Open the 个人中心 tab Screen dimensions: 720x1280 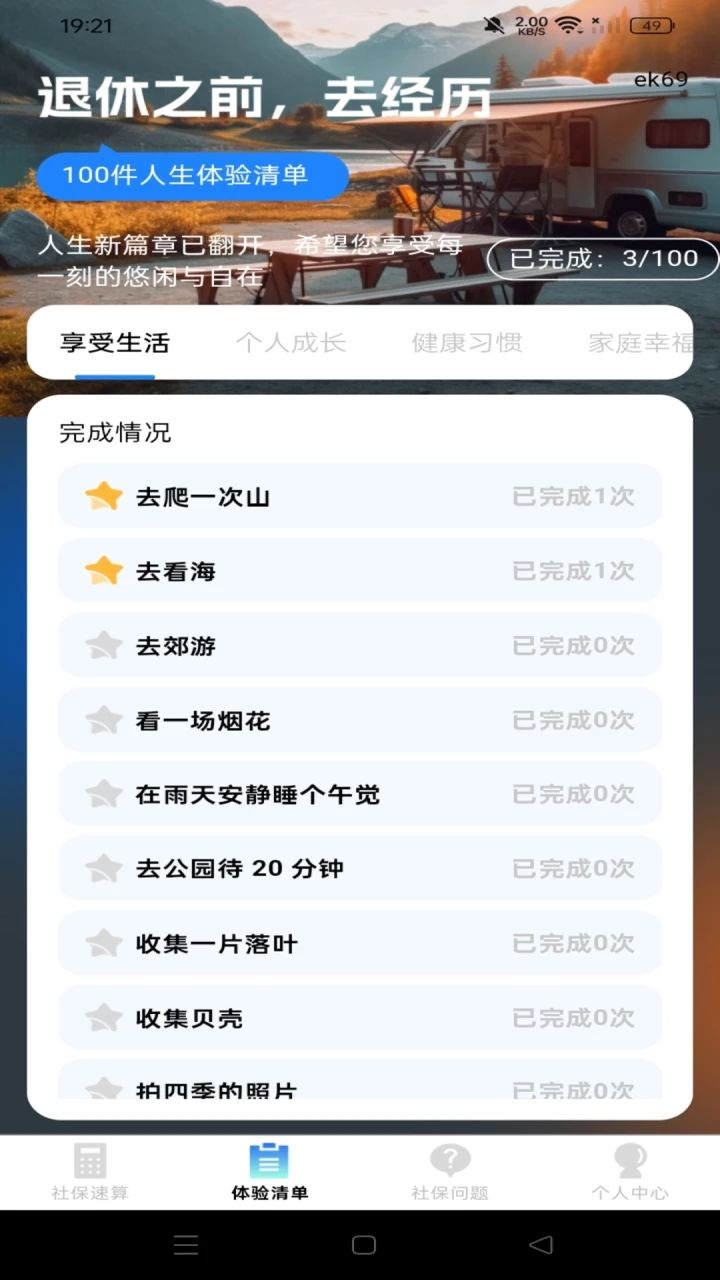[630, 1172]
